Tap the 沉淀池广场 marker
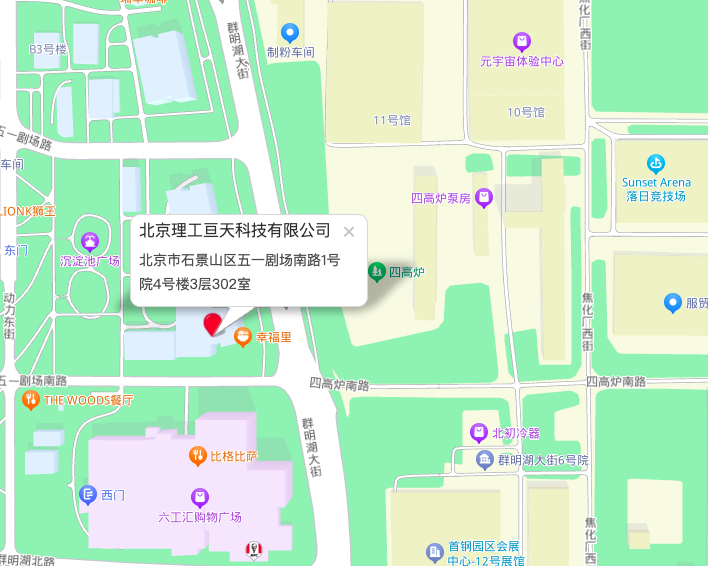The height and width of the screenshot is (566, 708). [x=89, y=241]
